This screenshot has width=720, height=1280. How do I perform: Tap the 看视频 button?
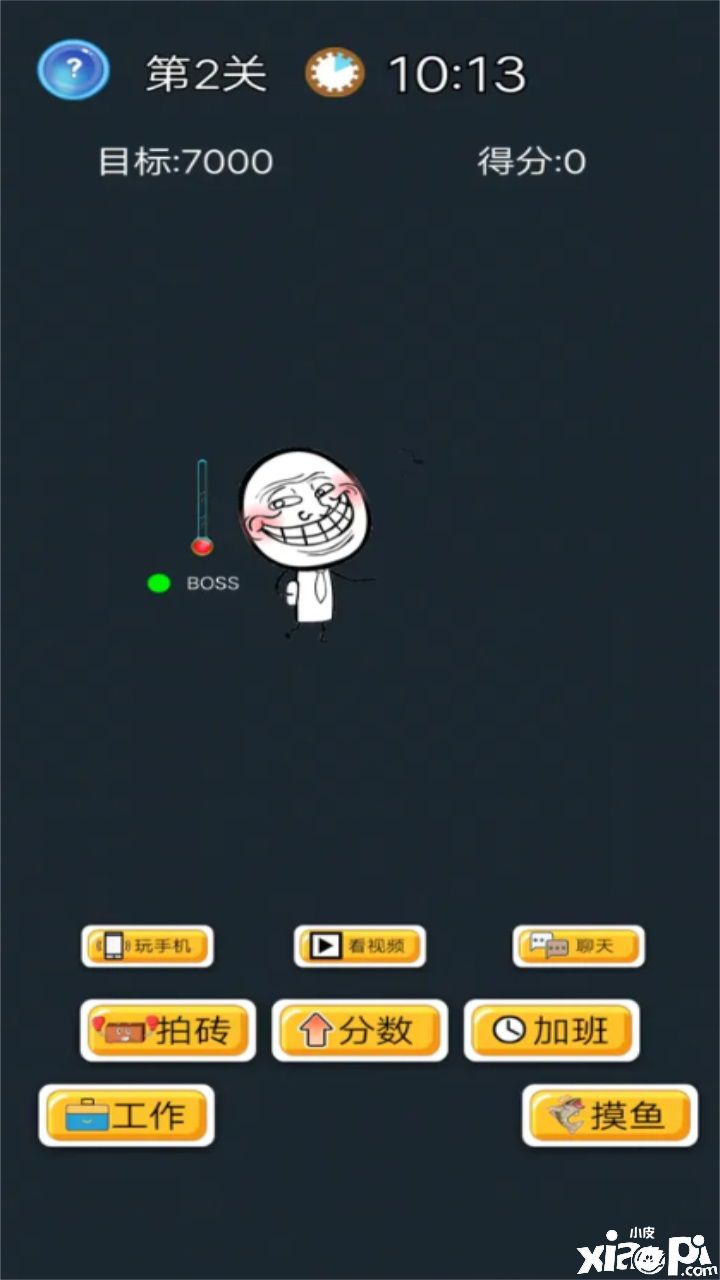click(x=360, y=945)
